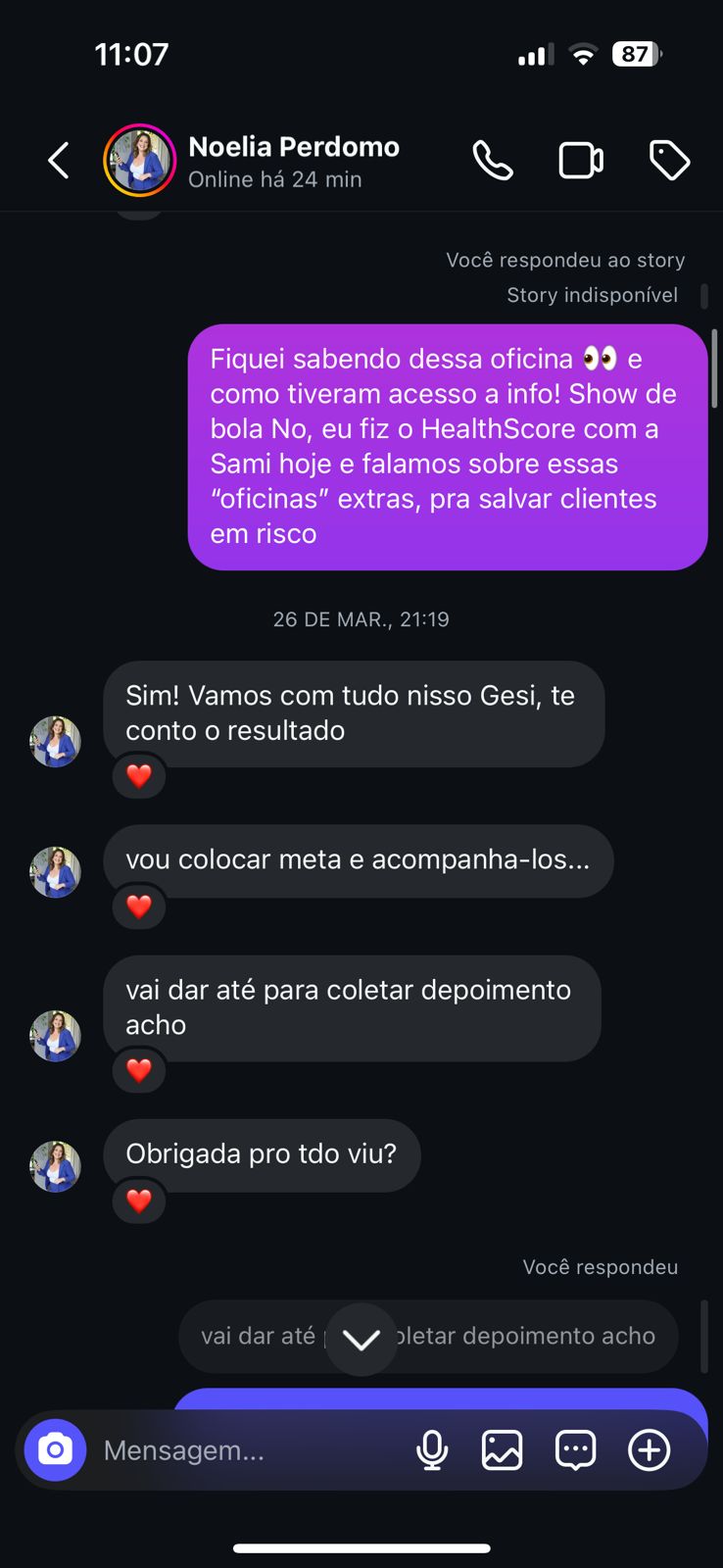Open Noelia Perdomo's profile by tapping her name
This screenshot has width=723, height=1568.
(296, 146)
